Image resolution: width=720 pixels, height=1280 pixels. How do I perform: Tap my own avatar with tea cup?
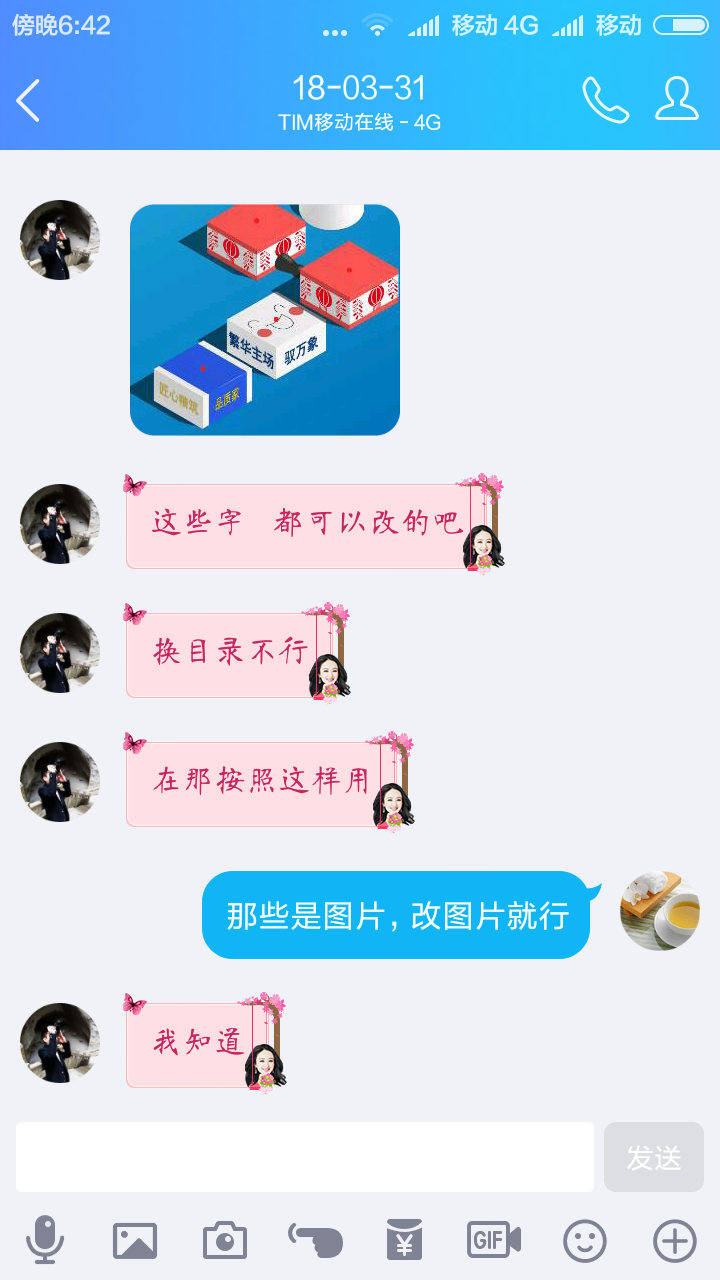pos(660,911)
